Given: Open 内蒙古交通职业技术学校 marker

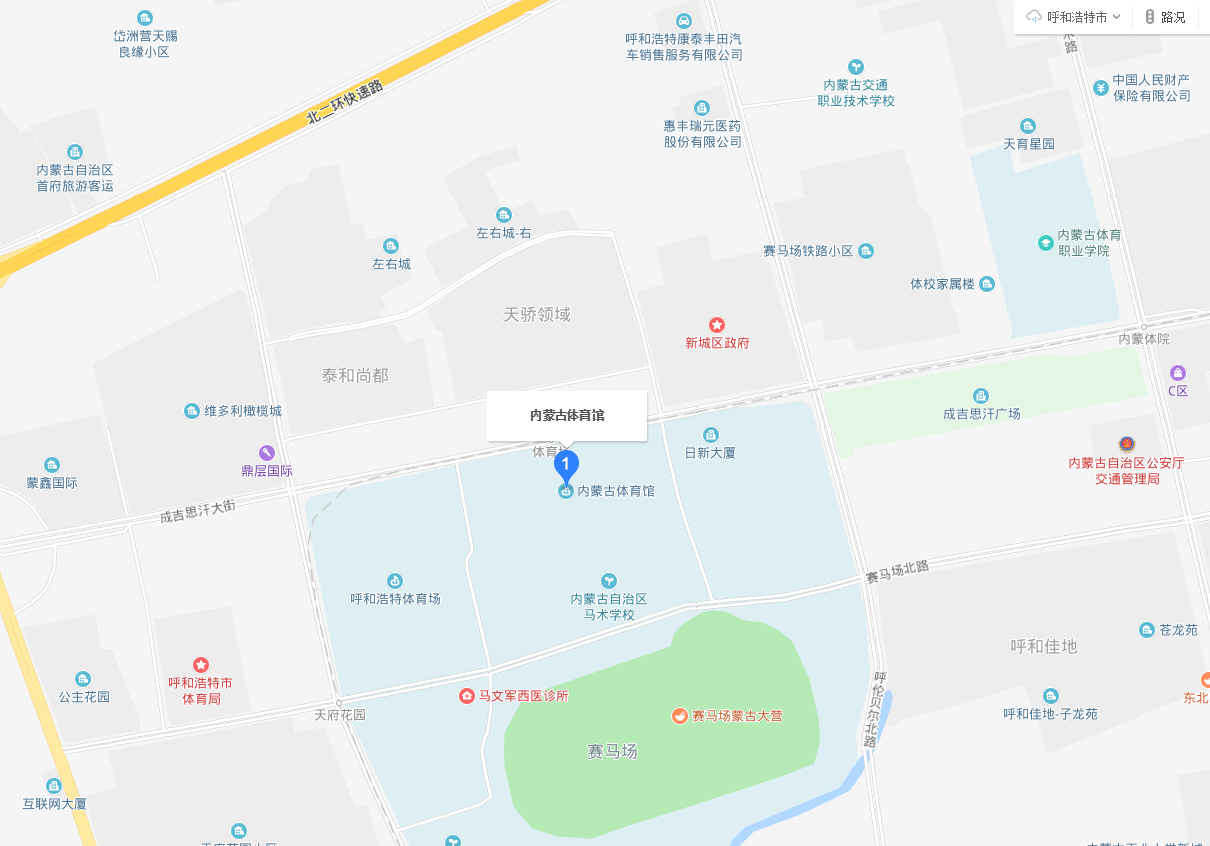Looking at the screenshot, I should coord(855,67).
